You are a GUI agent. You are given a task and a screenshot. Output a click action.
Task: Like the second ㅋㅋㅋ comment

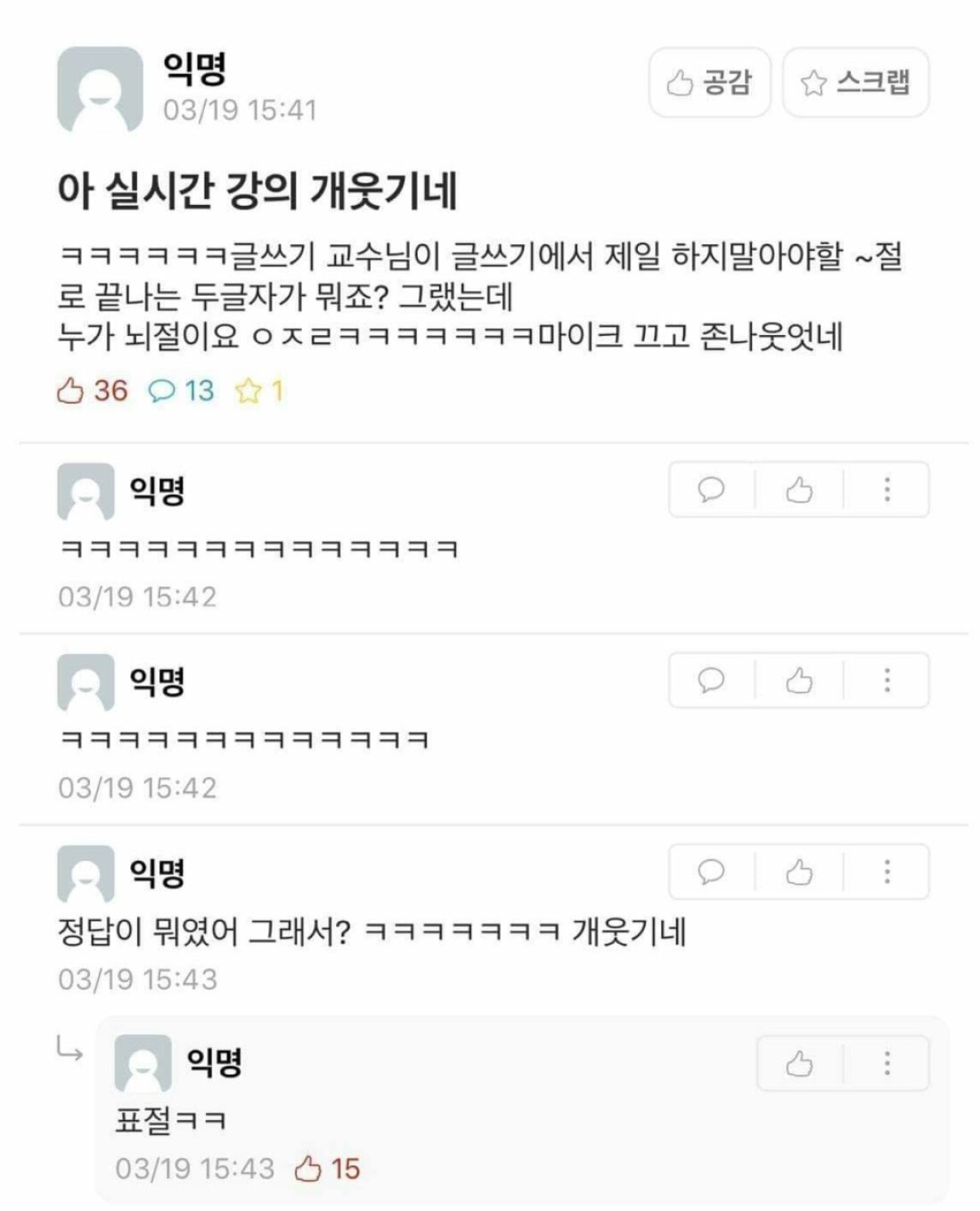(799, 681)
